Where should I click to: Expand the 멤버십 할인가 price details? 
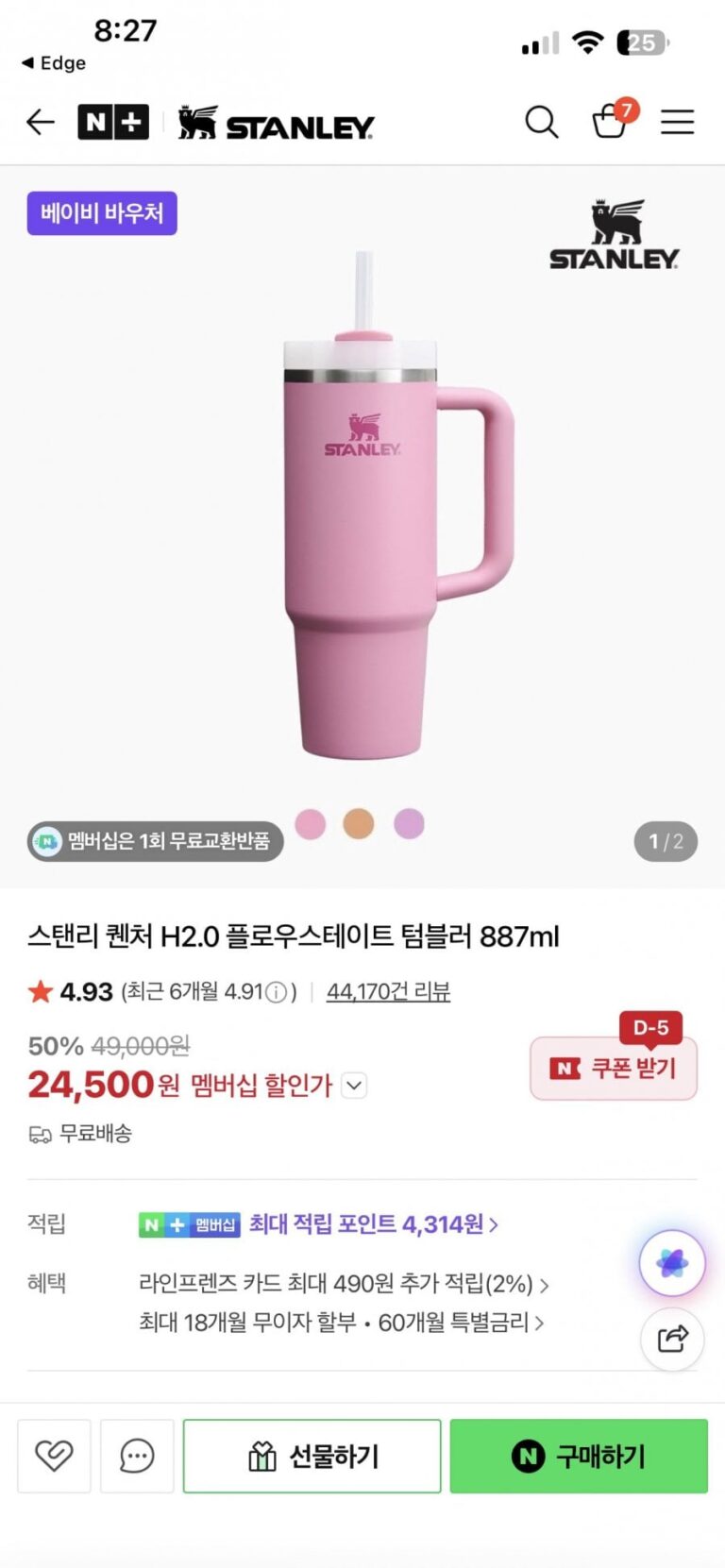point(354,1086)
